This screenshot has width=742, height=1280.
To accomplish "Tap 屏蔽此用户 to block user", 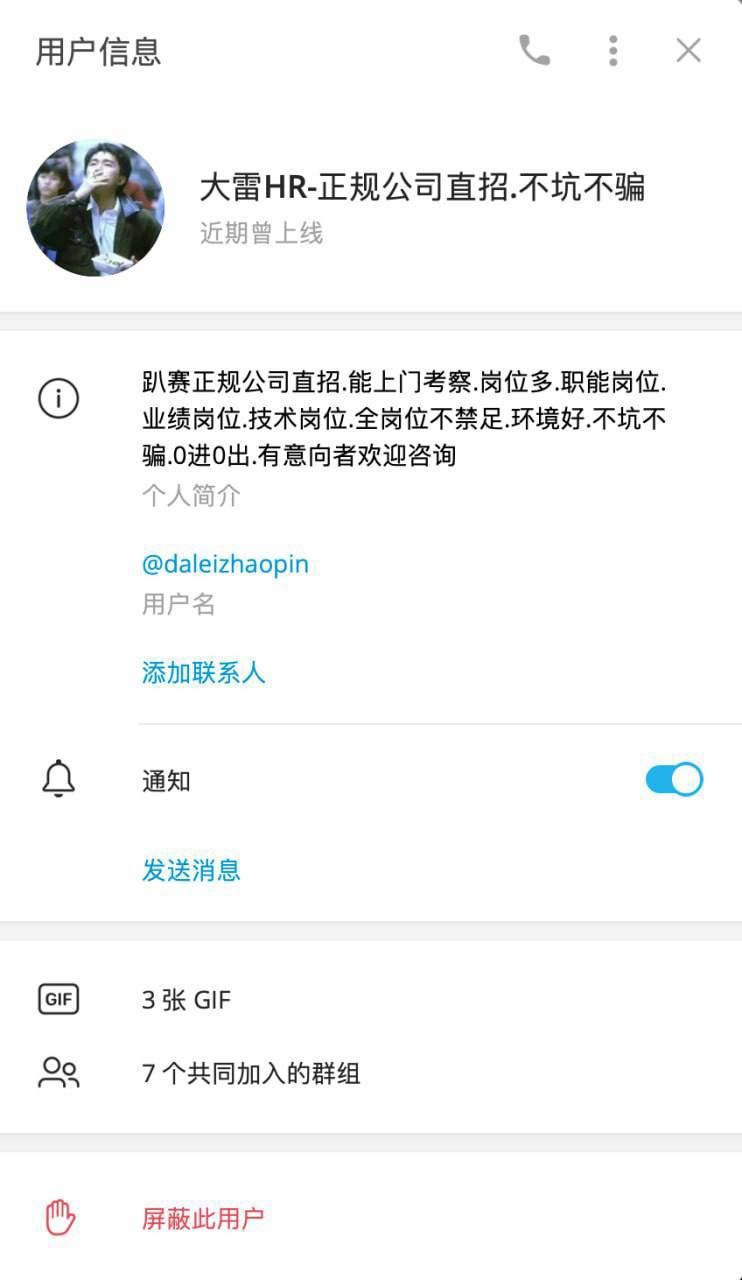I will 203,1218.
